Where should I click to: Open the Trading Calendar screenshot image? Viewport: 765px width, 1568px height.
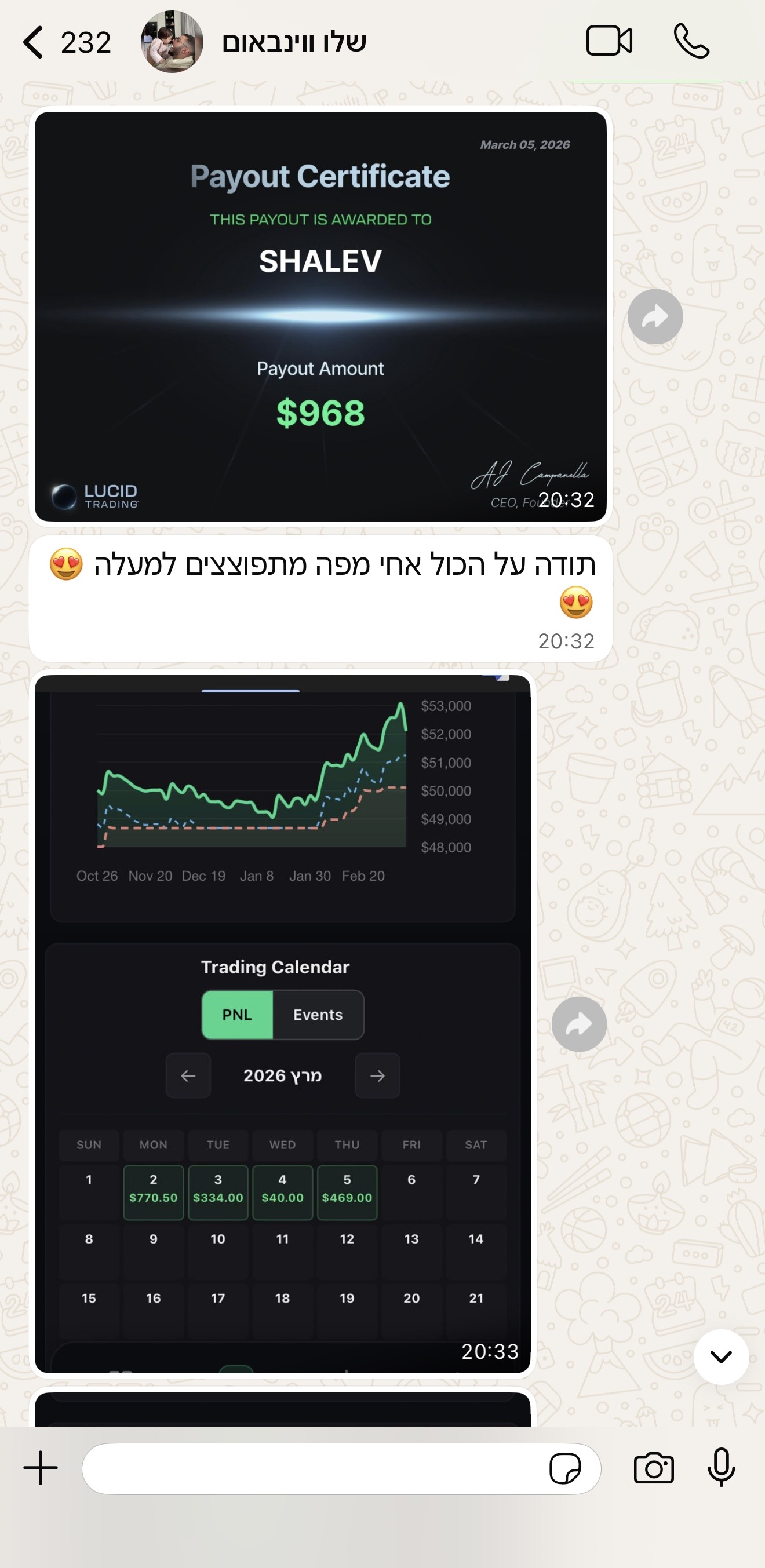[x=282, y=1023]
